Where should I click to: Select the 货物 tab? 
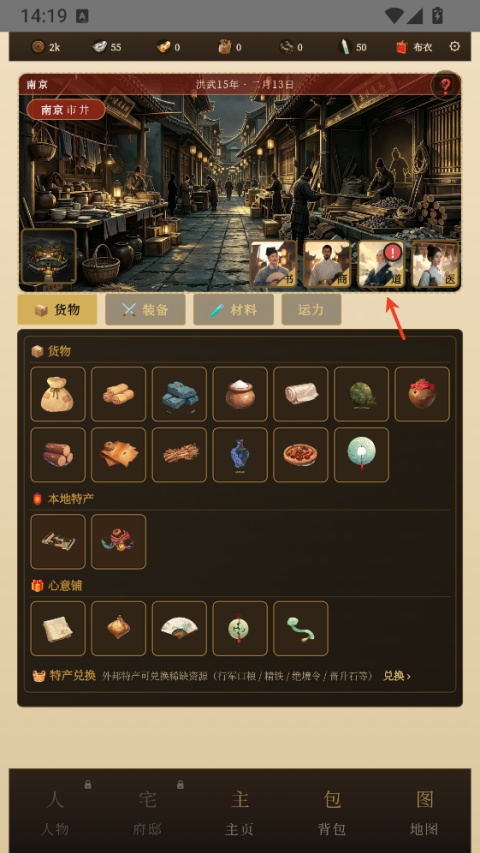58,310
